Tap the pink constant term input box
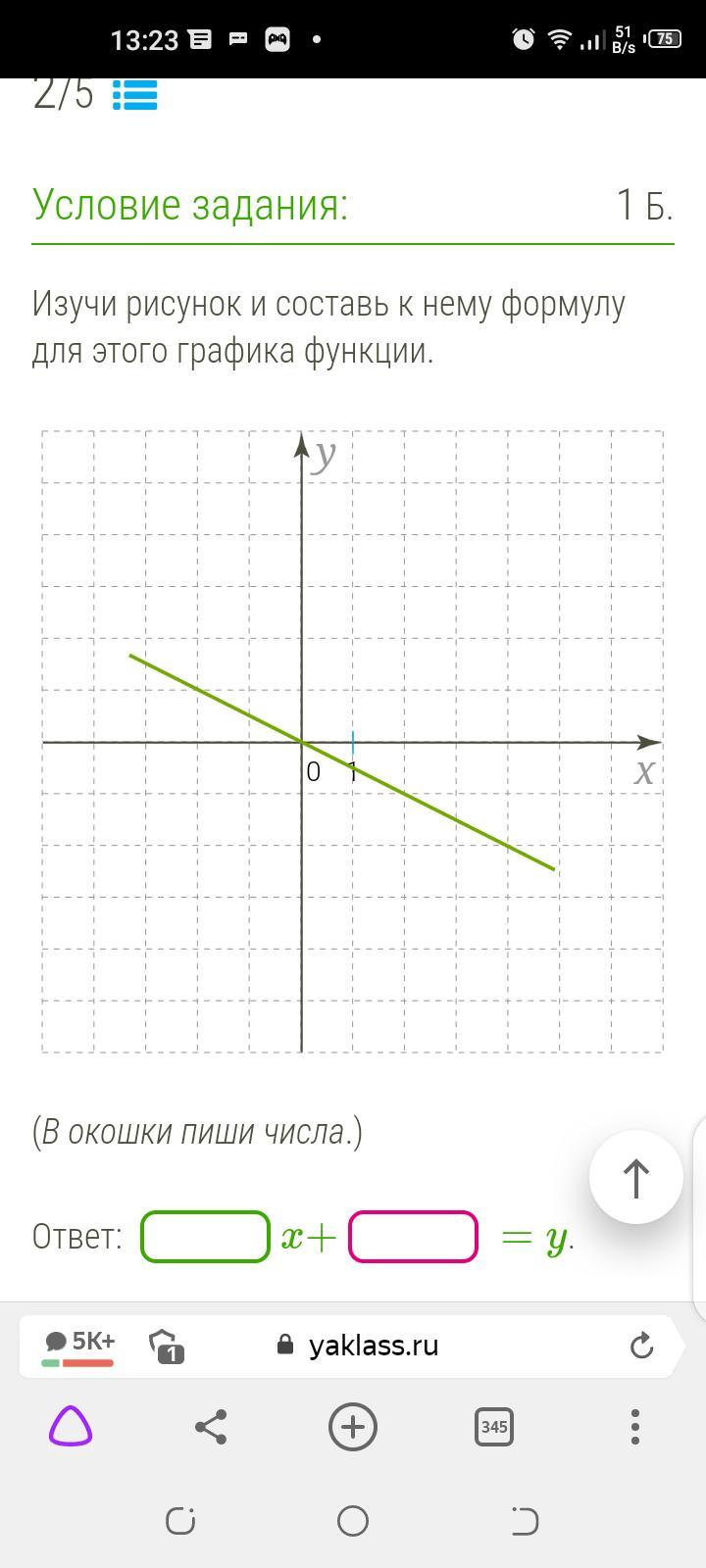 point(414,1237)
